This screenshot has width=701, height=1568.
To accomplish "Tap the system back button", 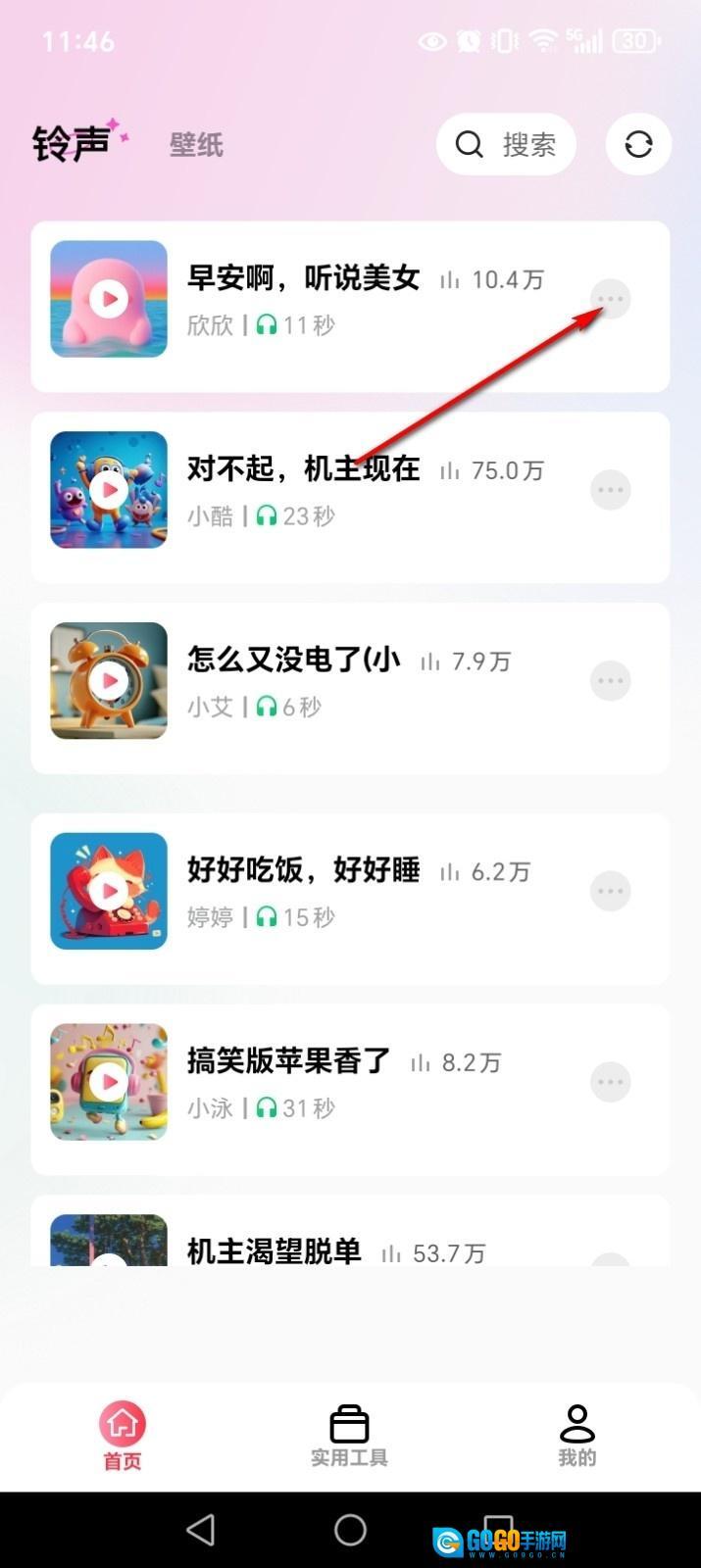I will click(201, 1530).
